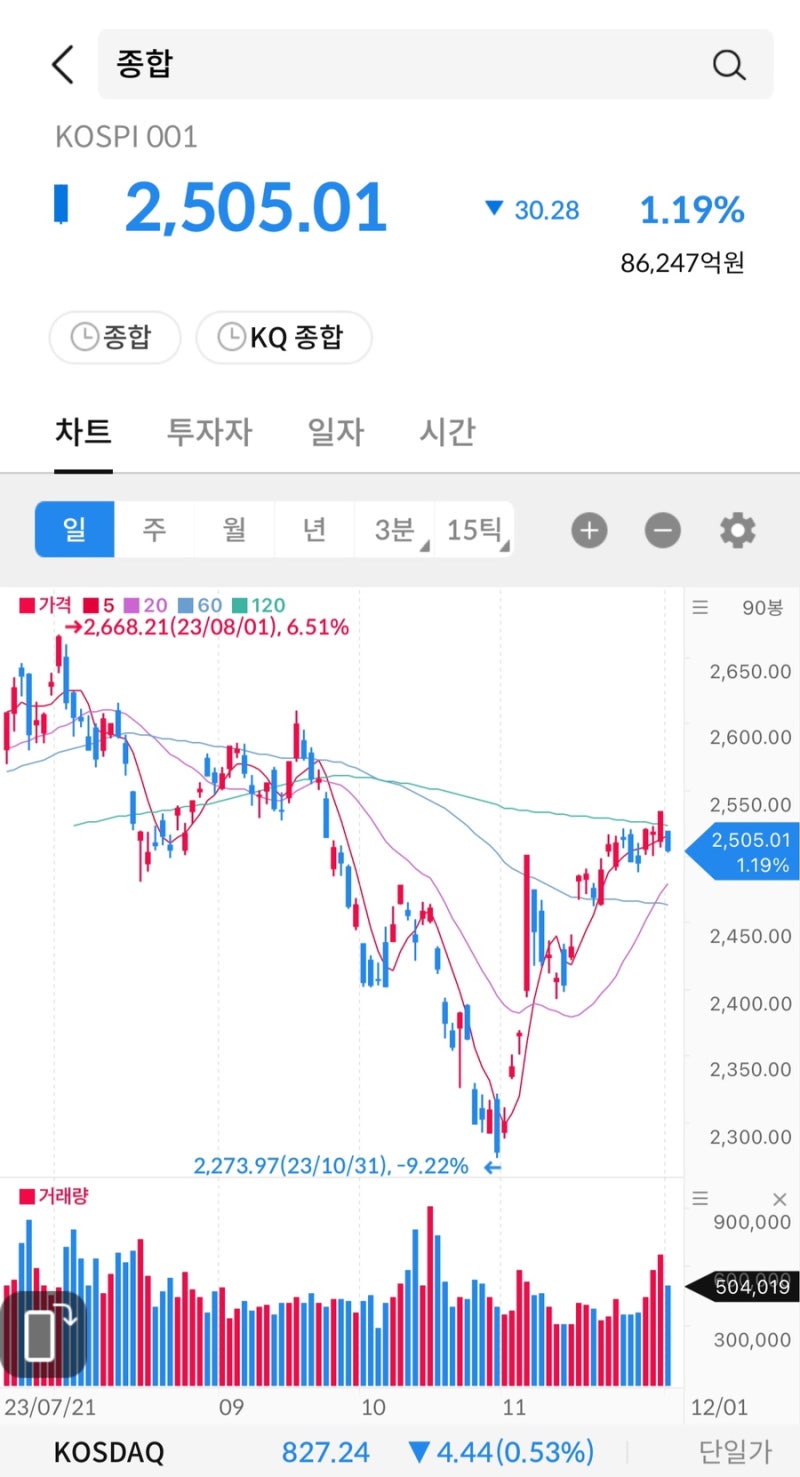Screen dimensions: 800x1477
Task: Open the search with the magnifier icon
Action: [729, 64]
